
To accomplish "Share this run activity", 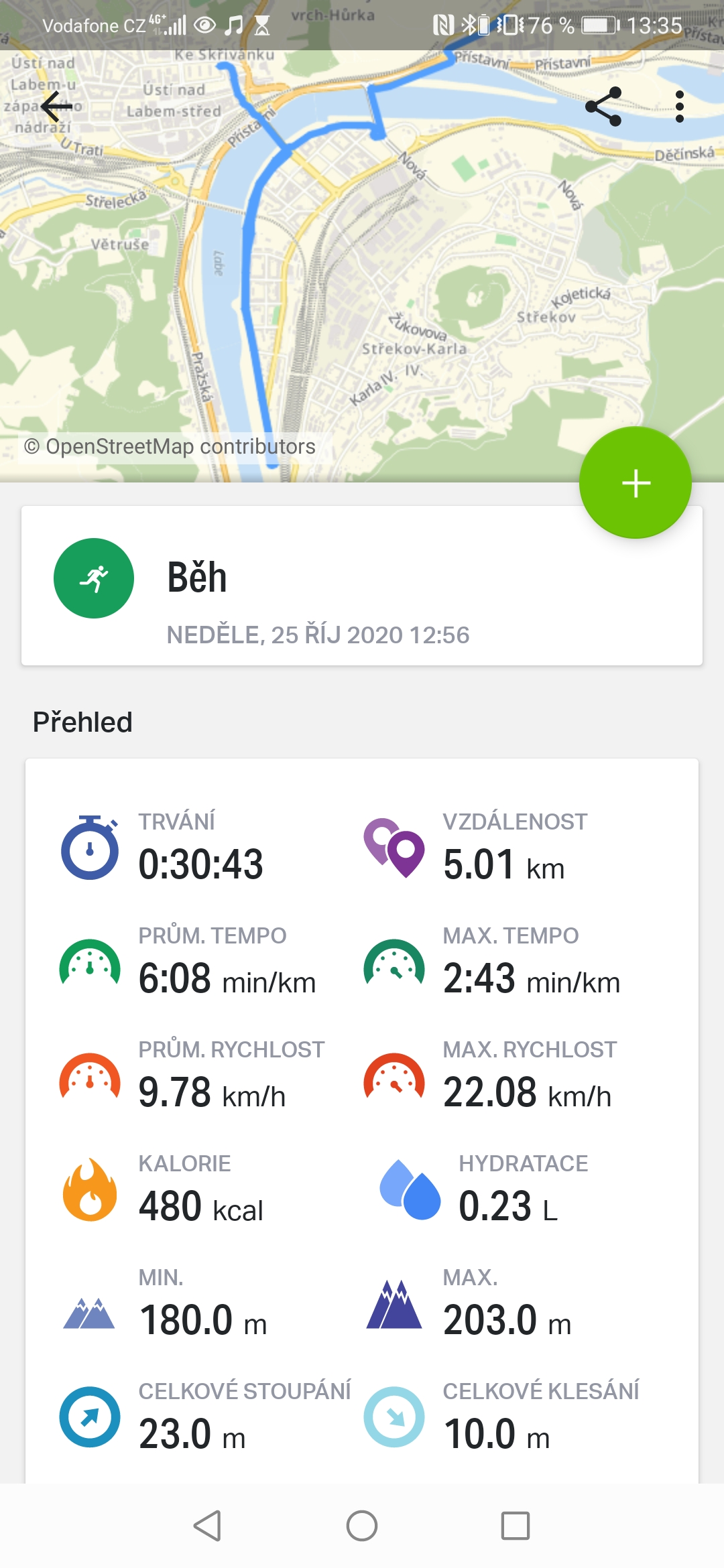I will tap(603, 107).
